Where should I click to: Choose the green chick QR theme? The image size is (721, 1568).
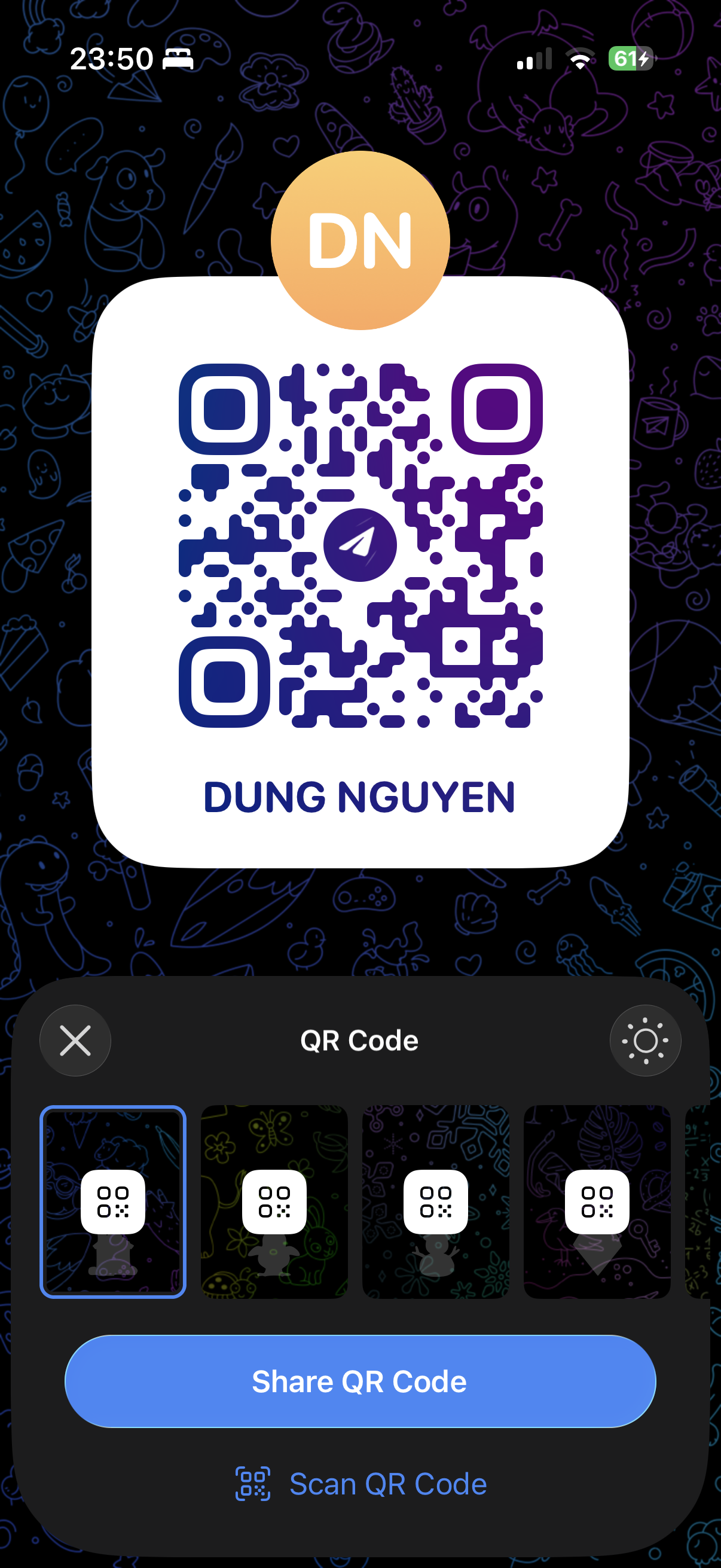click(274, 1201)
